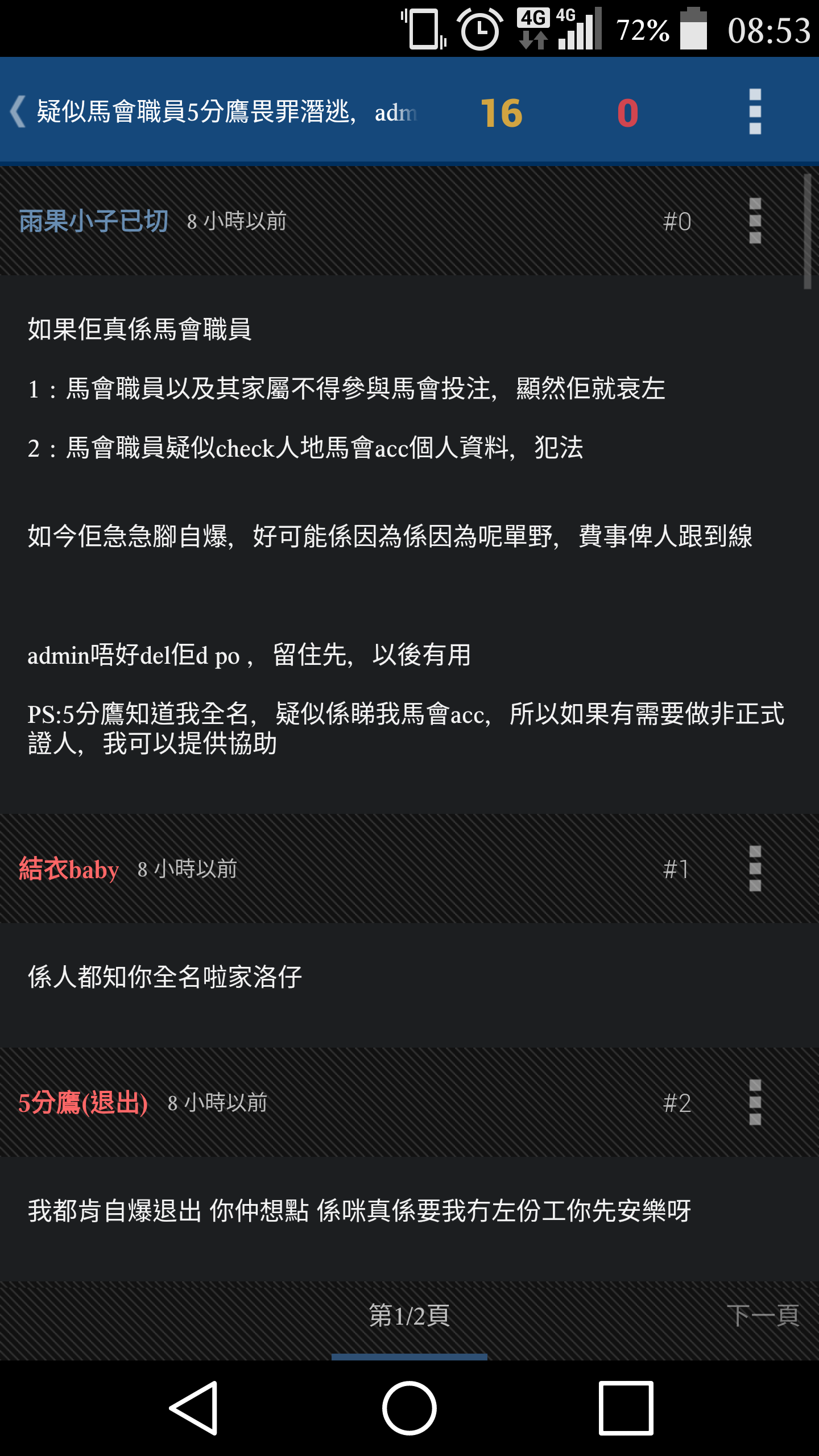This screenshot has width=819, height=1456.
Task: Go back using the header back arrow
Action: [x=18, y=111]
